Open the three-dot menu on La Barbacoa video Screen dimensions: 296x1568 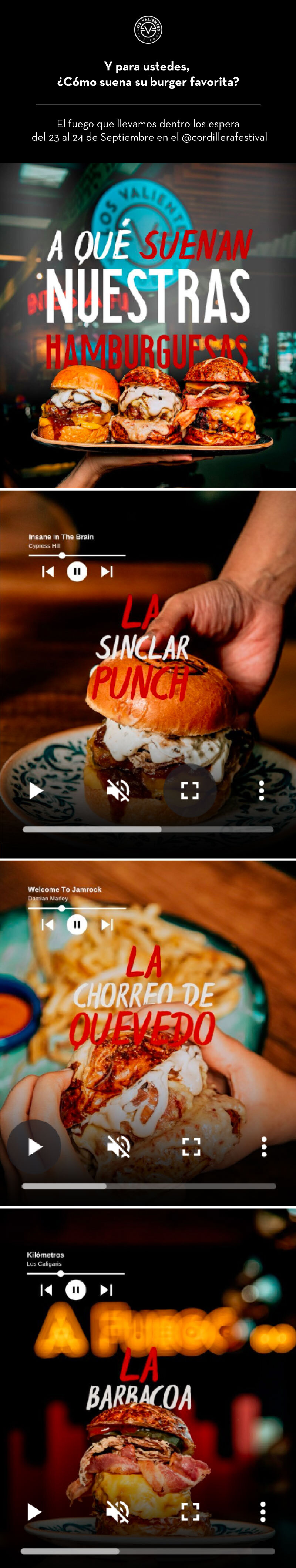(x=262, y=1511)
